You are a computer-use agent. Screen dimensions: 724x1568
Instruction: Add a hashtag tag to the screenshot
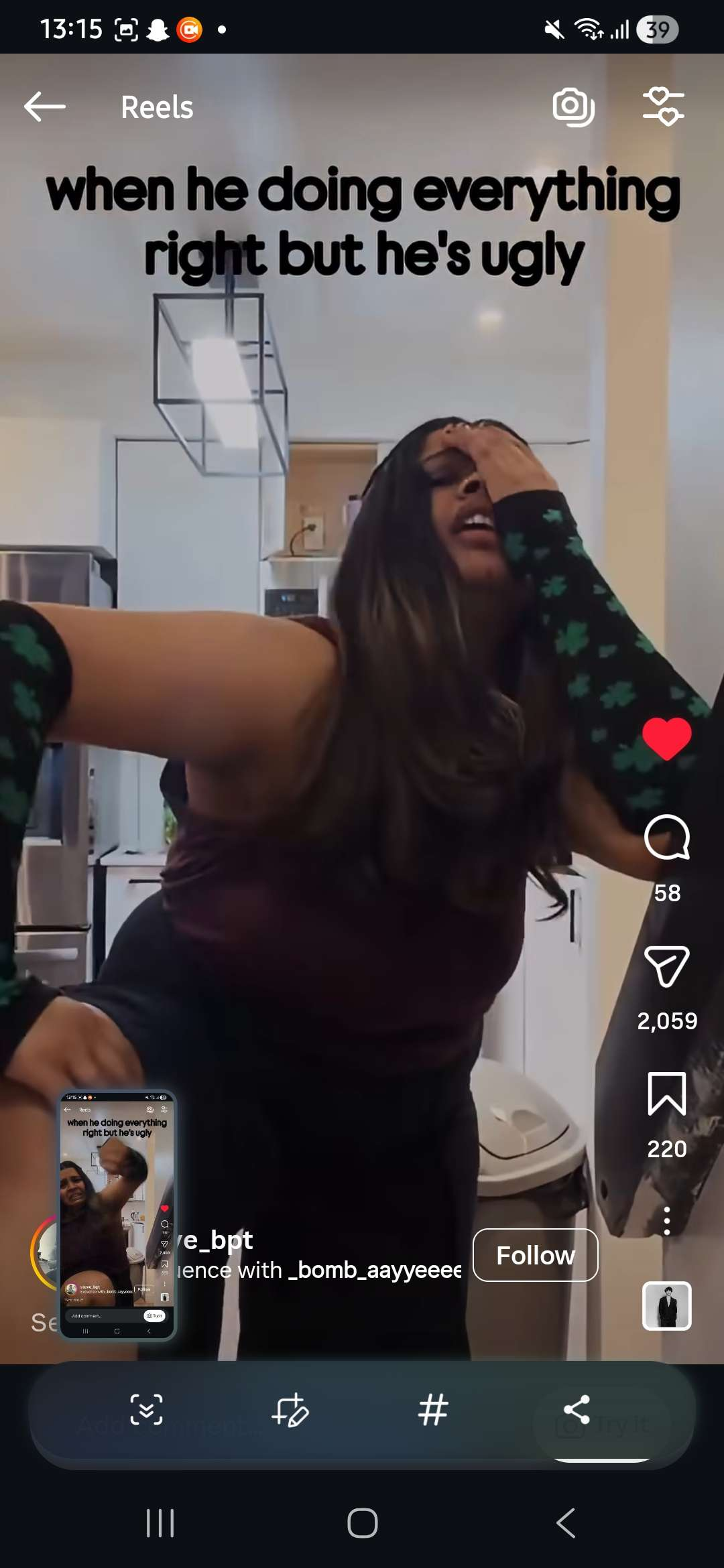[x=432, y=1409]
